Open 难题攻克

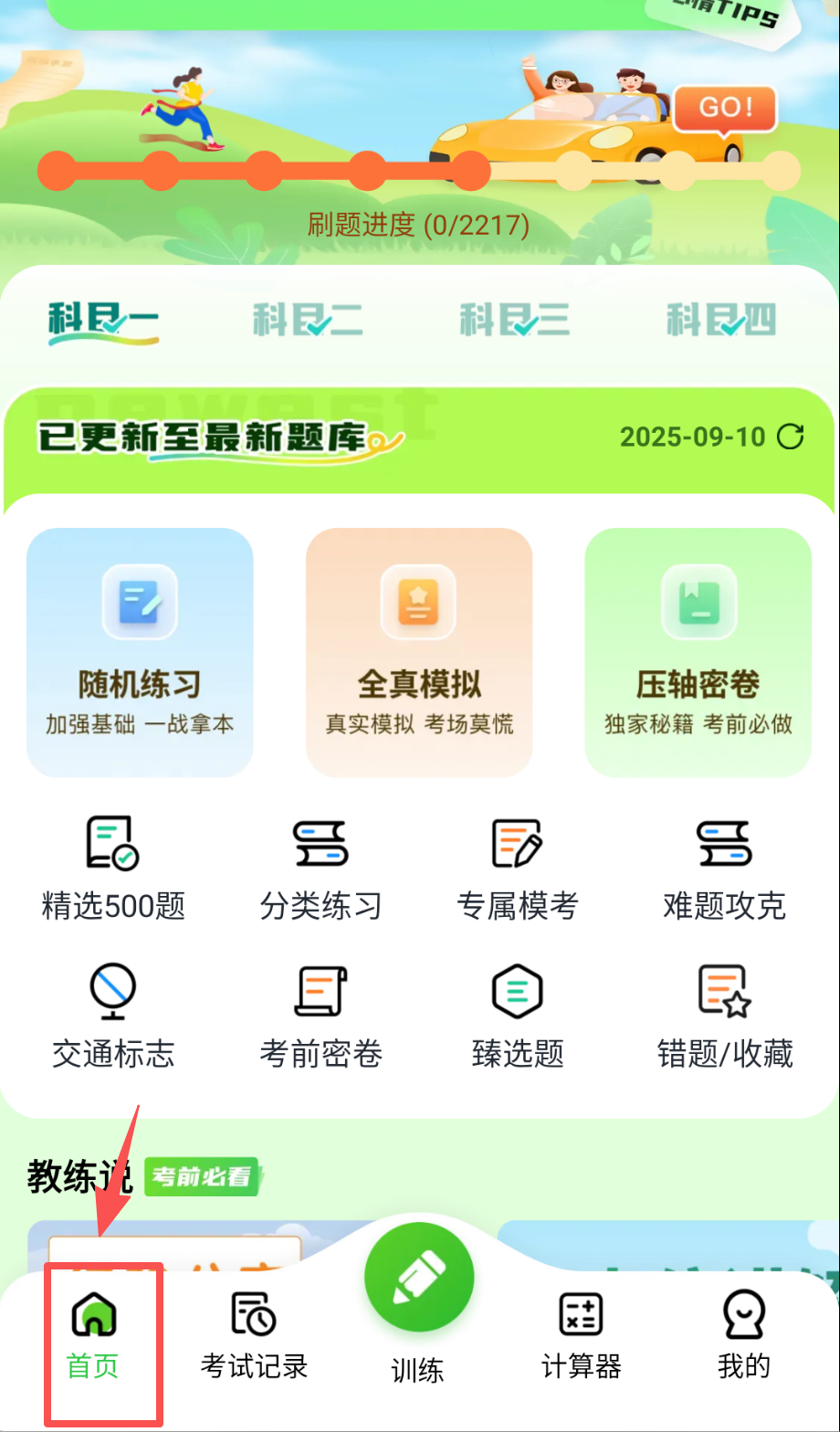pos(724,868)
